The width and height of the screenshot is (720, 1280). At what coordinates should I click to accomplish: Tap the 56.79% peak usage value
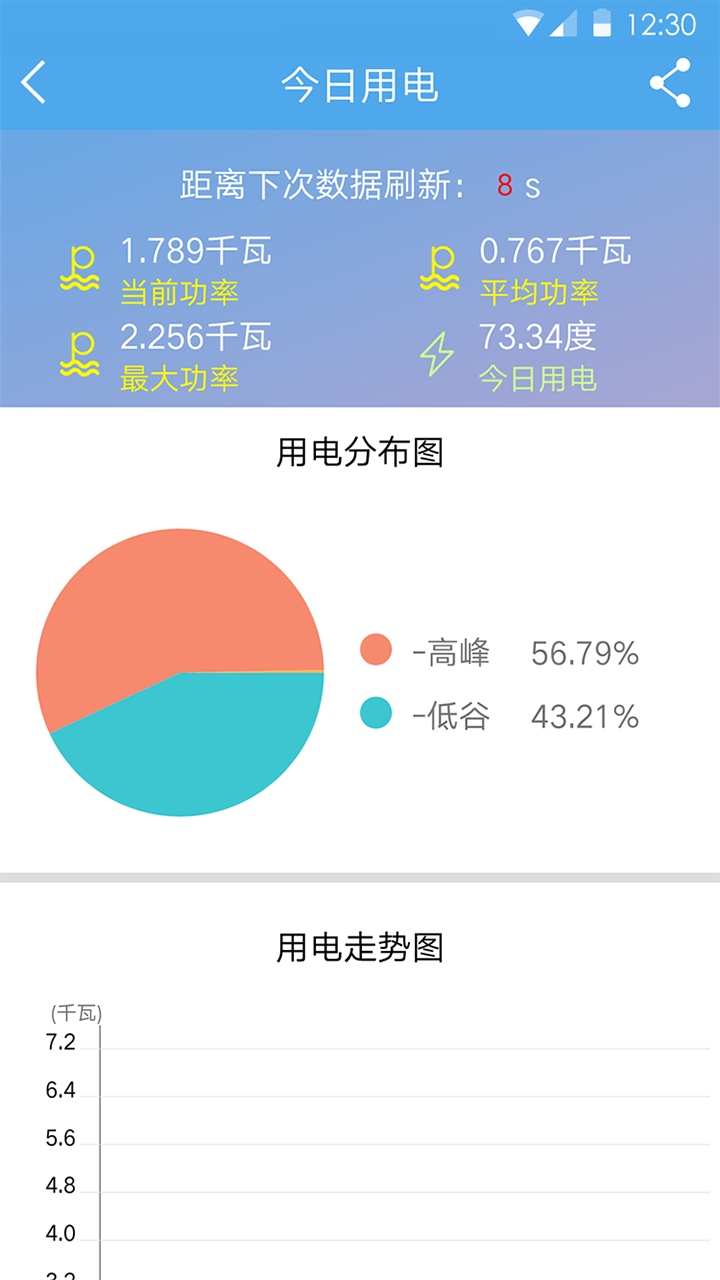(x=585, y=652)
